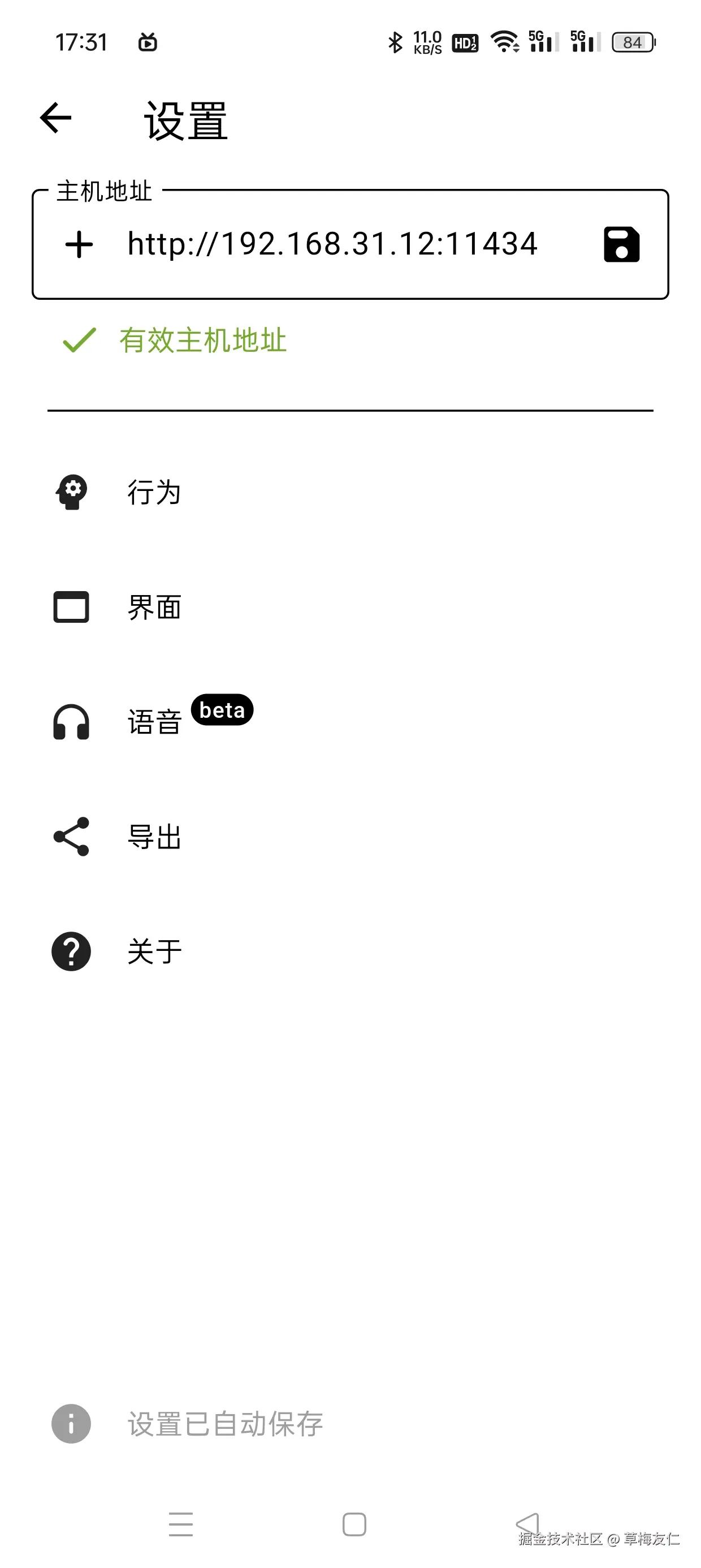Viewport: 701px width, 1568px height.
Task: Select the behavior settings head icon
Action: pos(71,492)
